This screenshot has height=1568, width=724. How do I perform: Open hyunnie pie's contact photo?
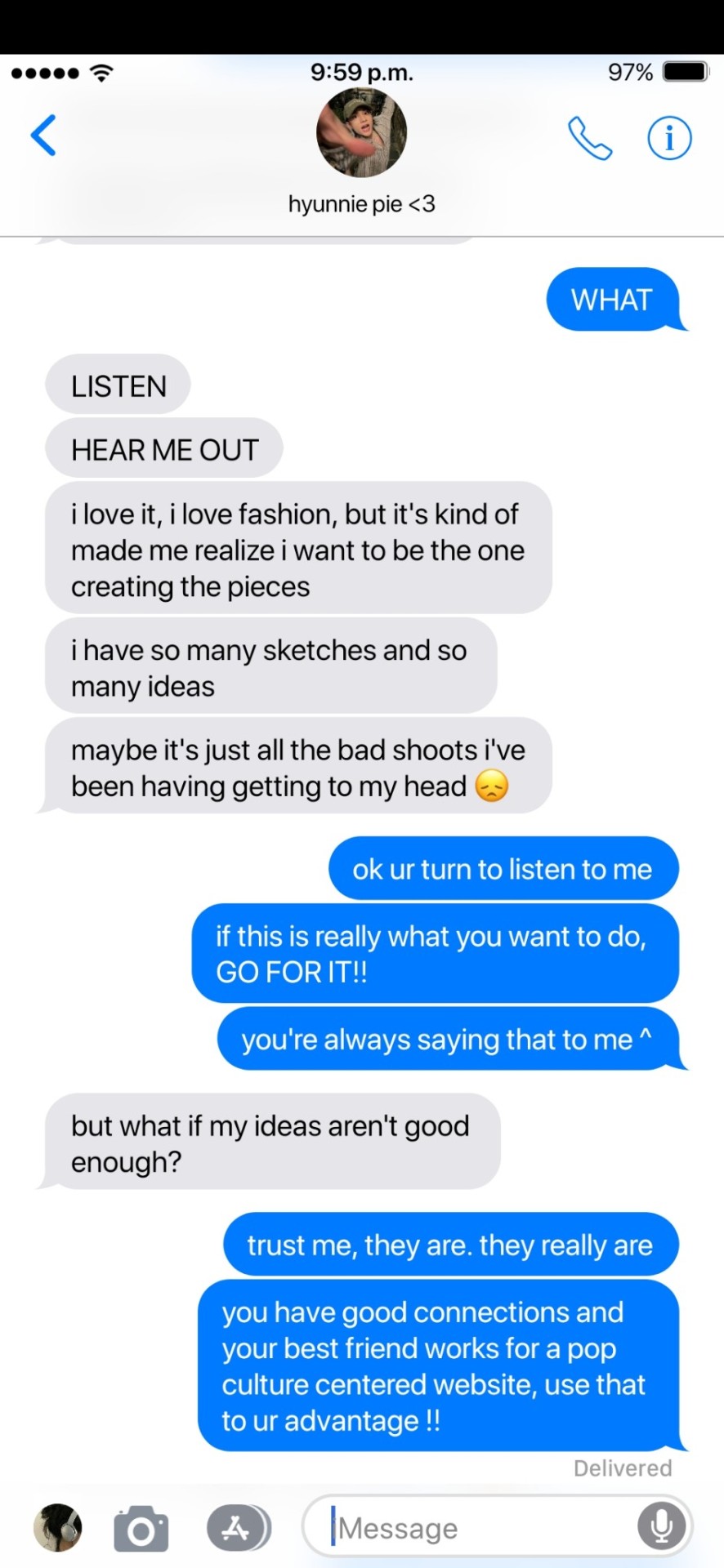tap(361, 132)
